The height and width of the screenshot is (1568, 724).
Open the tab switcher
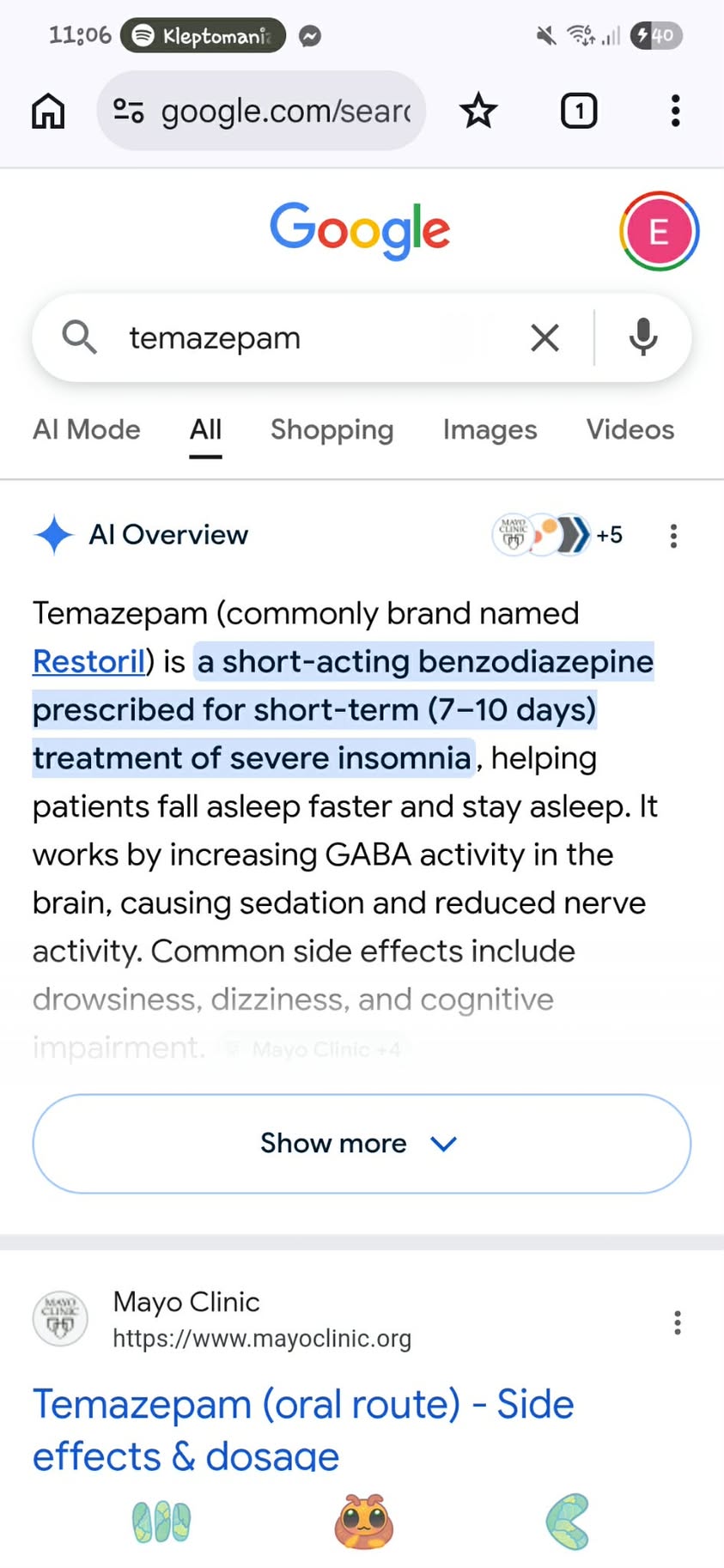pyautogui.click(x=579, y=111)
